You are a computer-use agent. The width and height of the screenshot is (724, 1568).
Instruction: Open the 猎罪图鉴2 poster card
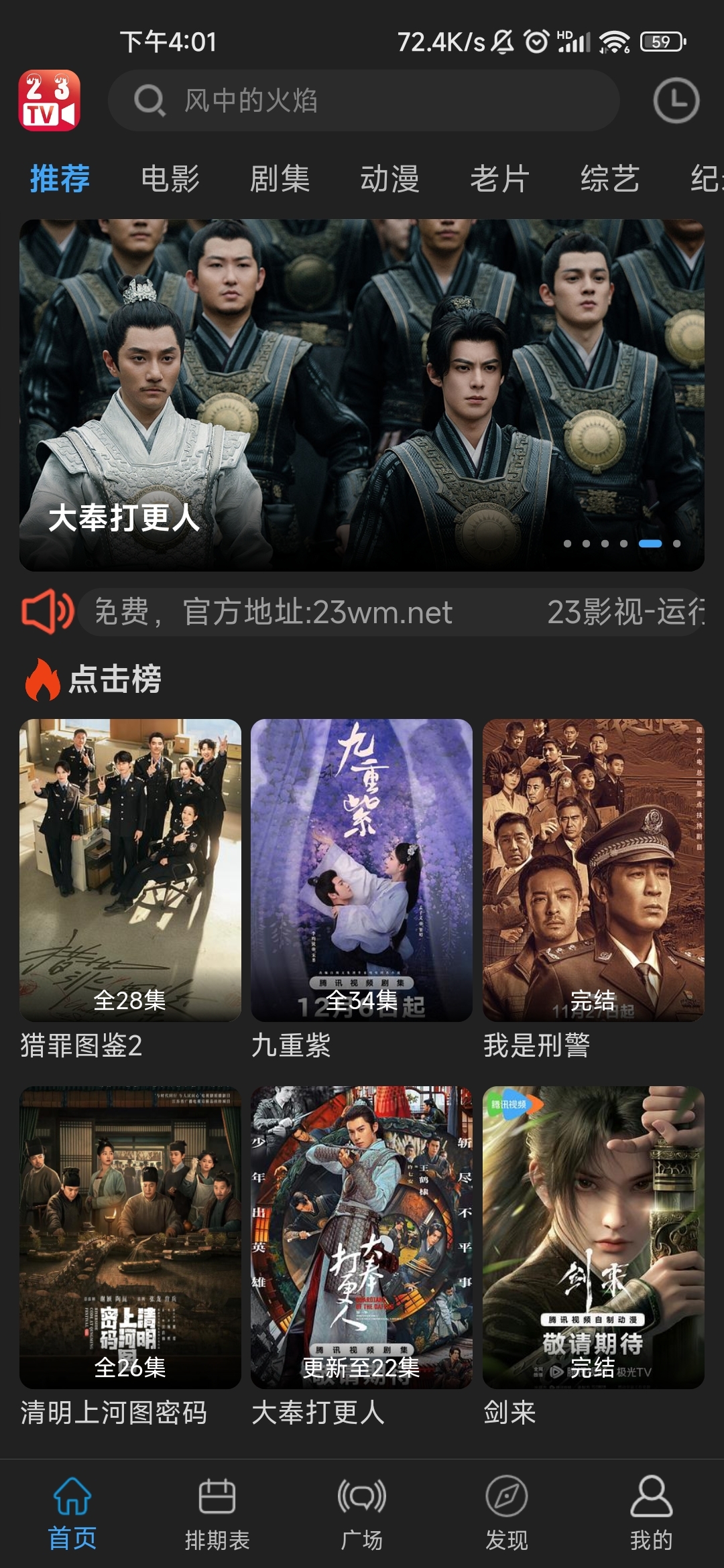[130, 870]
